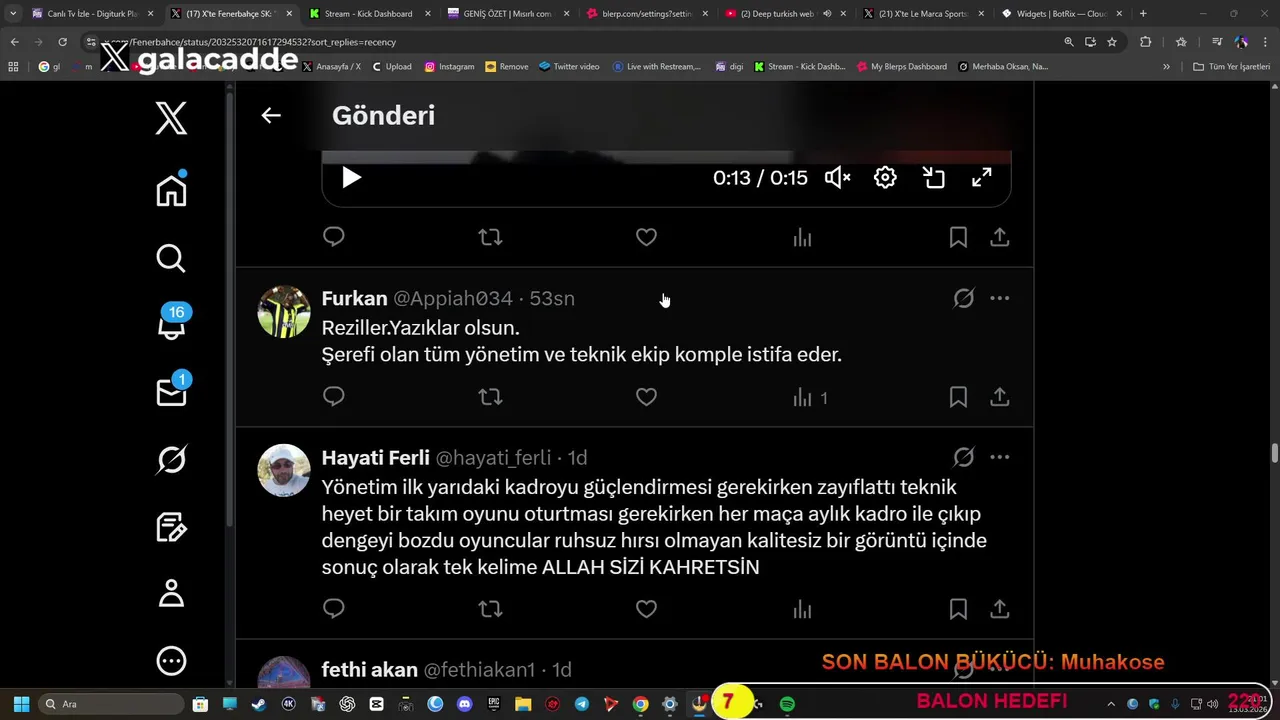Expand the video to fullscreen
This screenshot has height=720, width=1280.
point(982,178)
